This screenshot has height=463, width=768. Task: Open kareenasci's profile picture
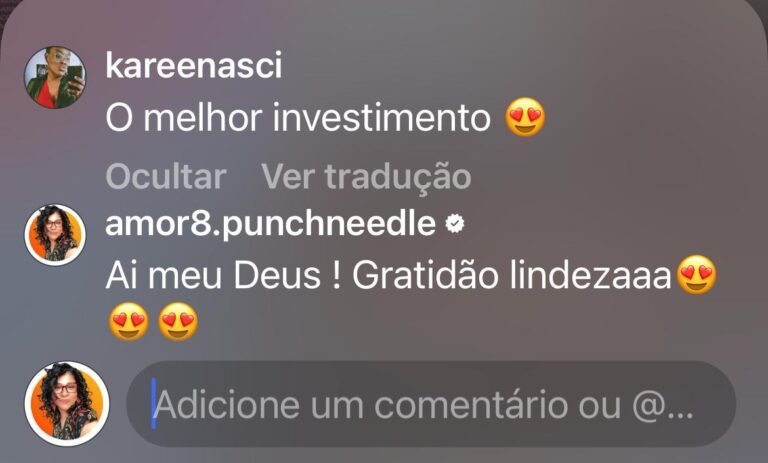point(55,77)
